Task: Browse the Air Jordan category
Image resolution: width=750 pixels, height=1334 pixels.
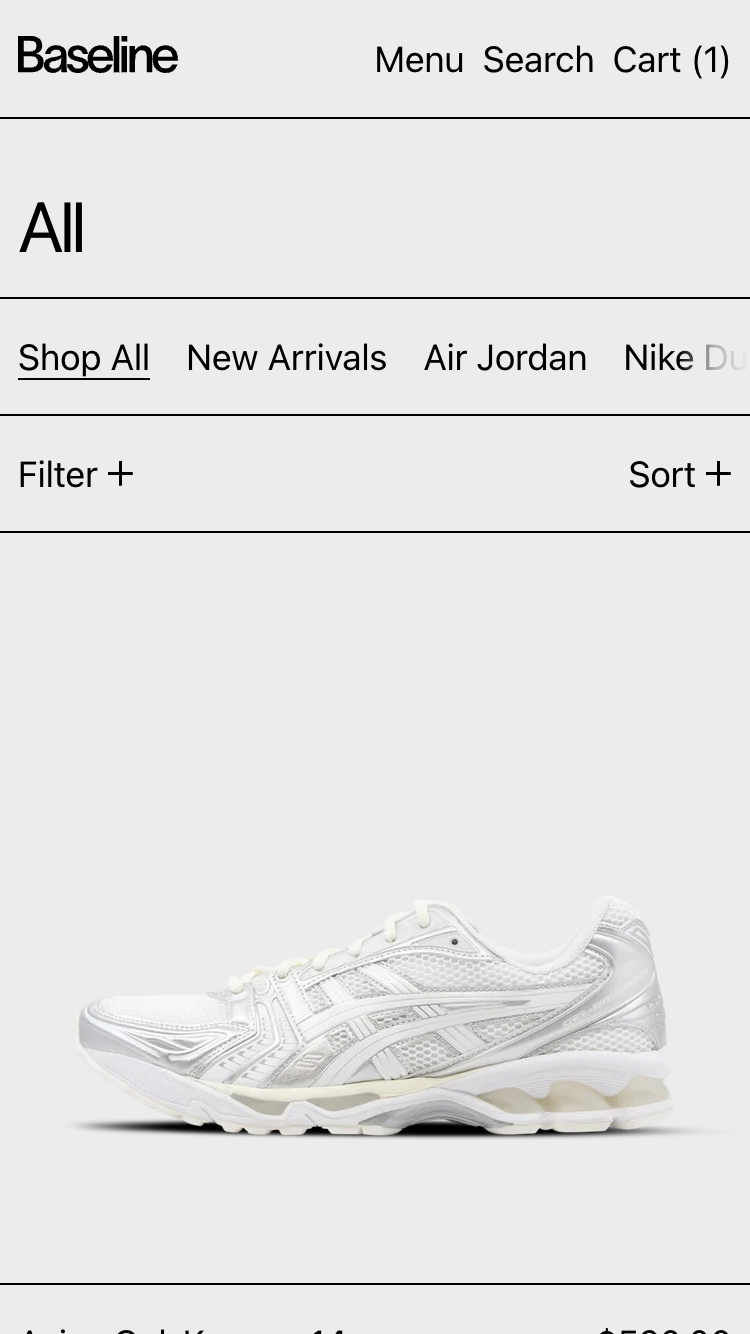Action: [x=505, y=358]
